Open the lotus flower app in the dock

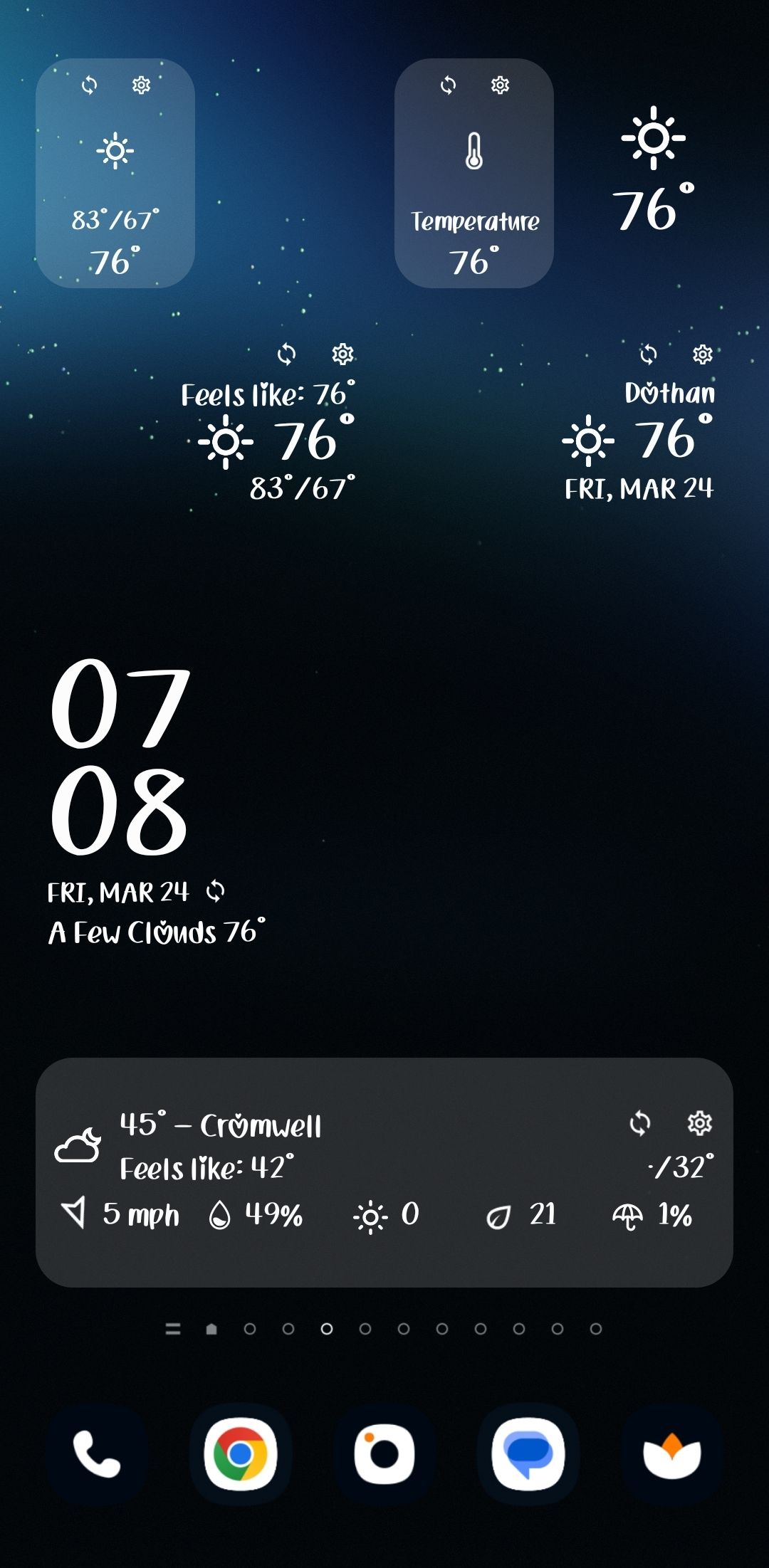pos(672,1454)
